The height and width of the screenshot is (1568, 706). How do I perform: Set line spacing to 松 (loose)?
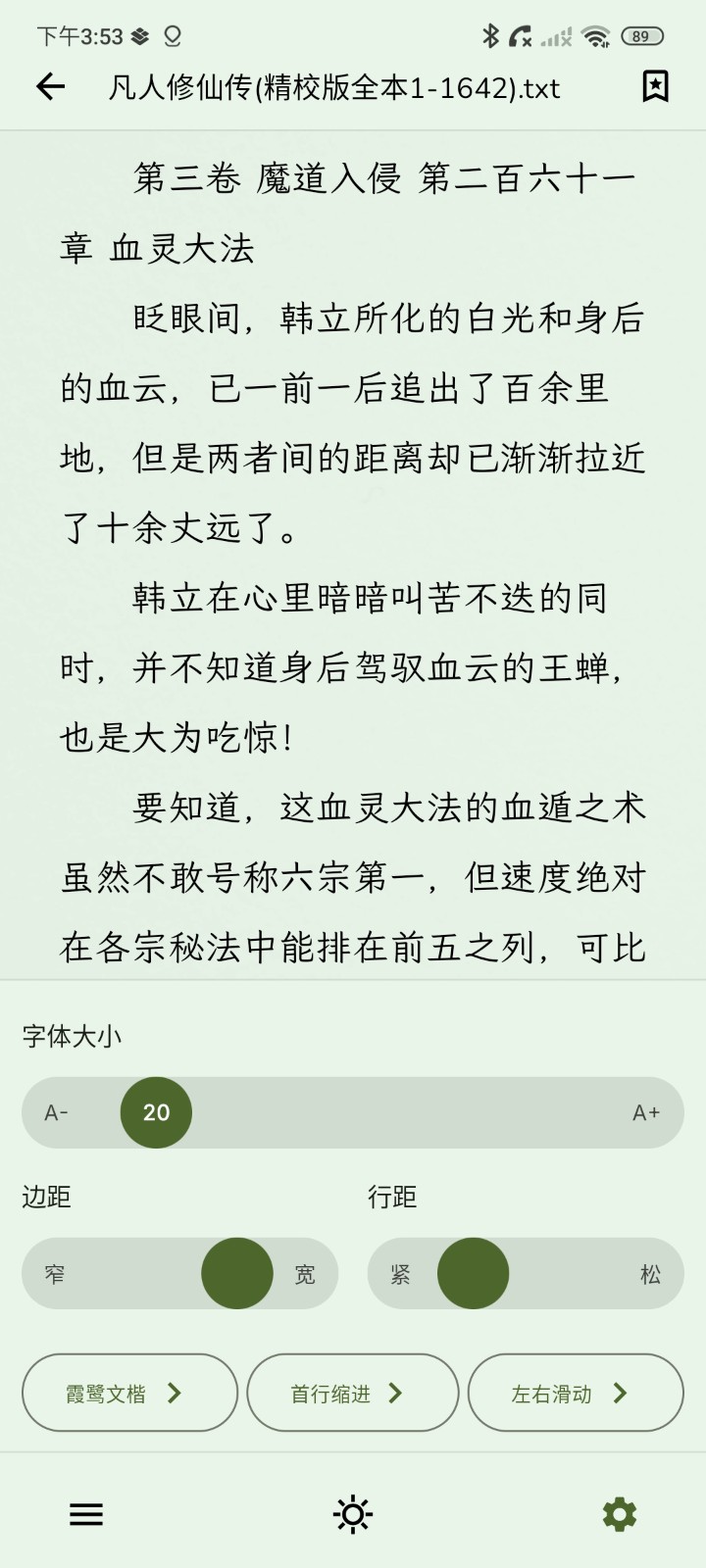650,1274
